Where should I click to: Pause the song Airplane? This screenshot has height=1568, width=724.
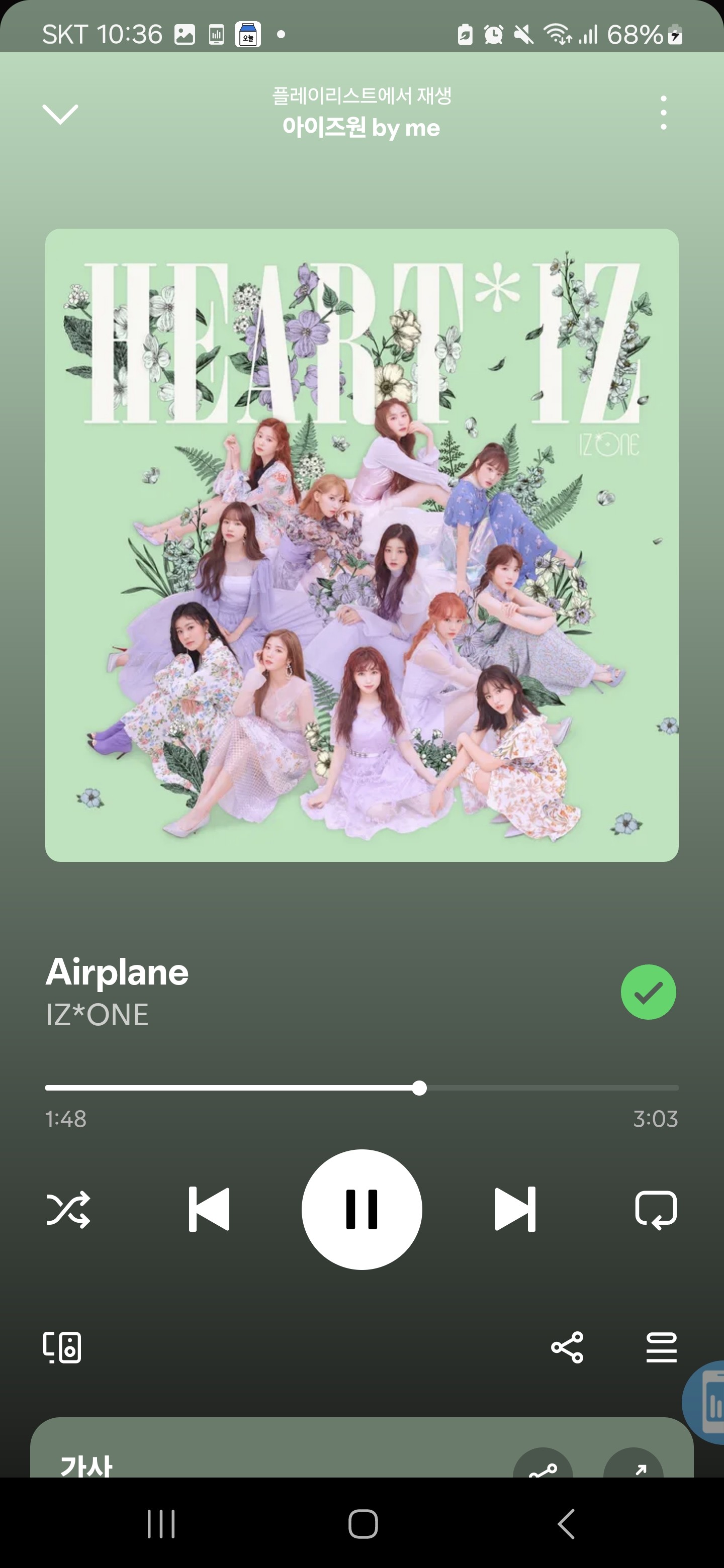361,1209
